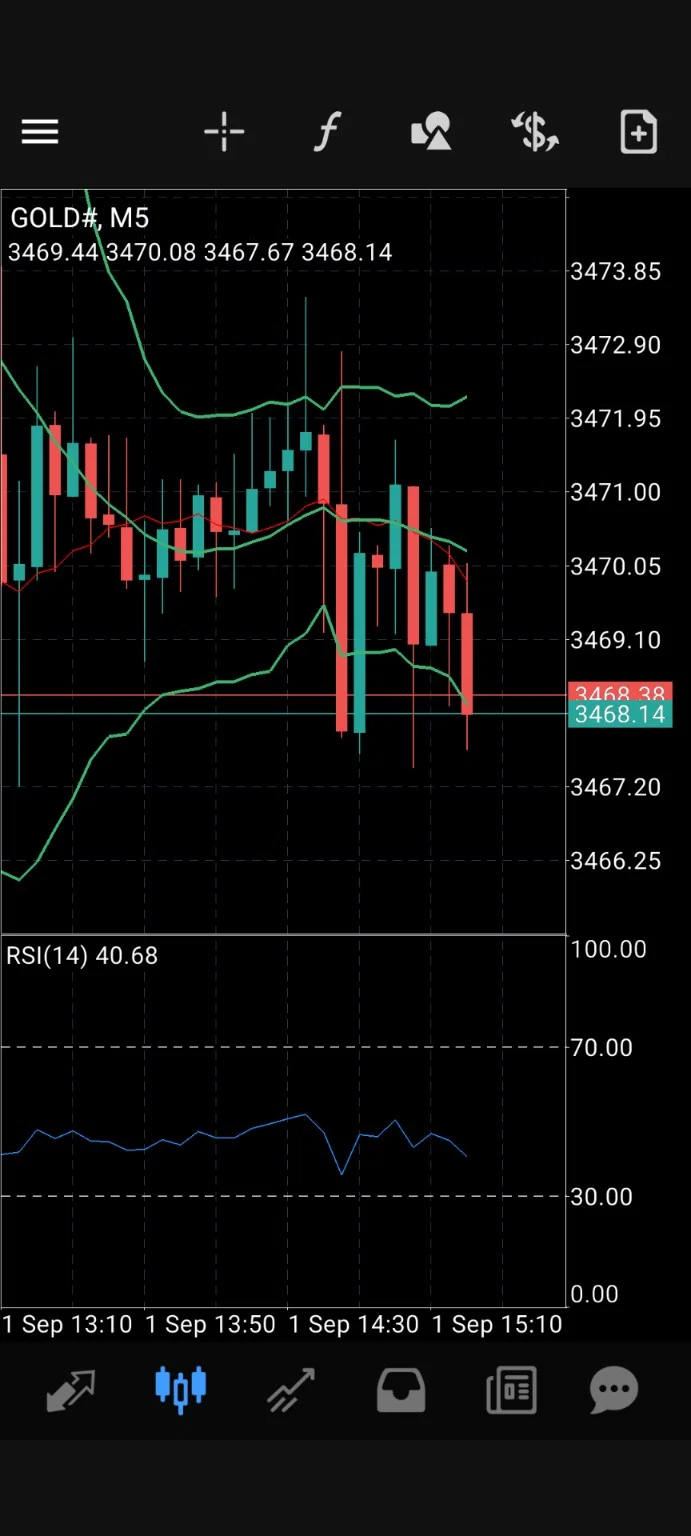
Task: Activate the crosshair cursor tool
Action: [224, 132]
